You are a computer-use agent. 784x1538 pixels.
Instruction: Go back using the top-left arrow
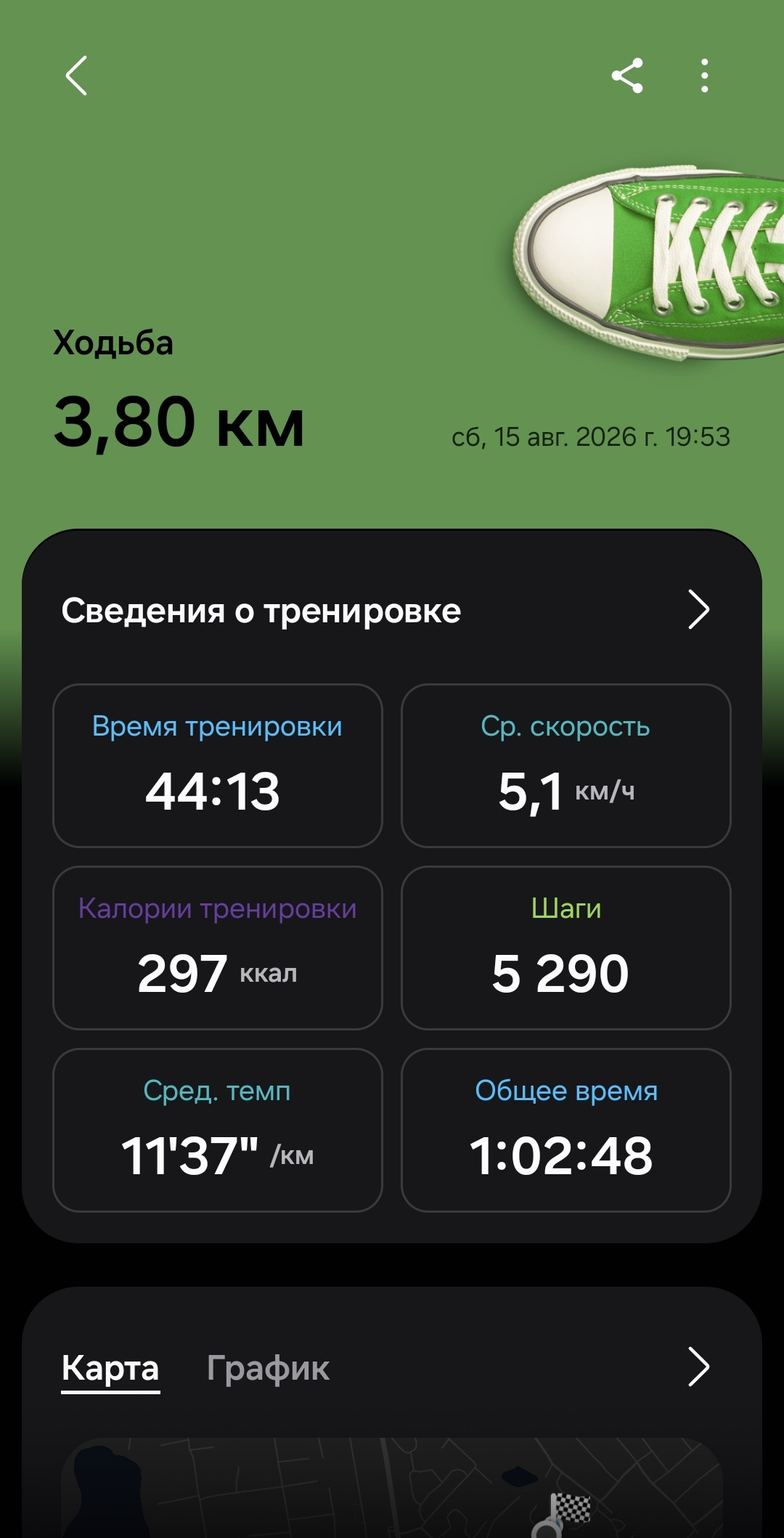[x=76, y=76]
